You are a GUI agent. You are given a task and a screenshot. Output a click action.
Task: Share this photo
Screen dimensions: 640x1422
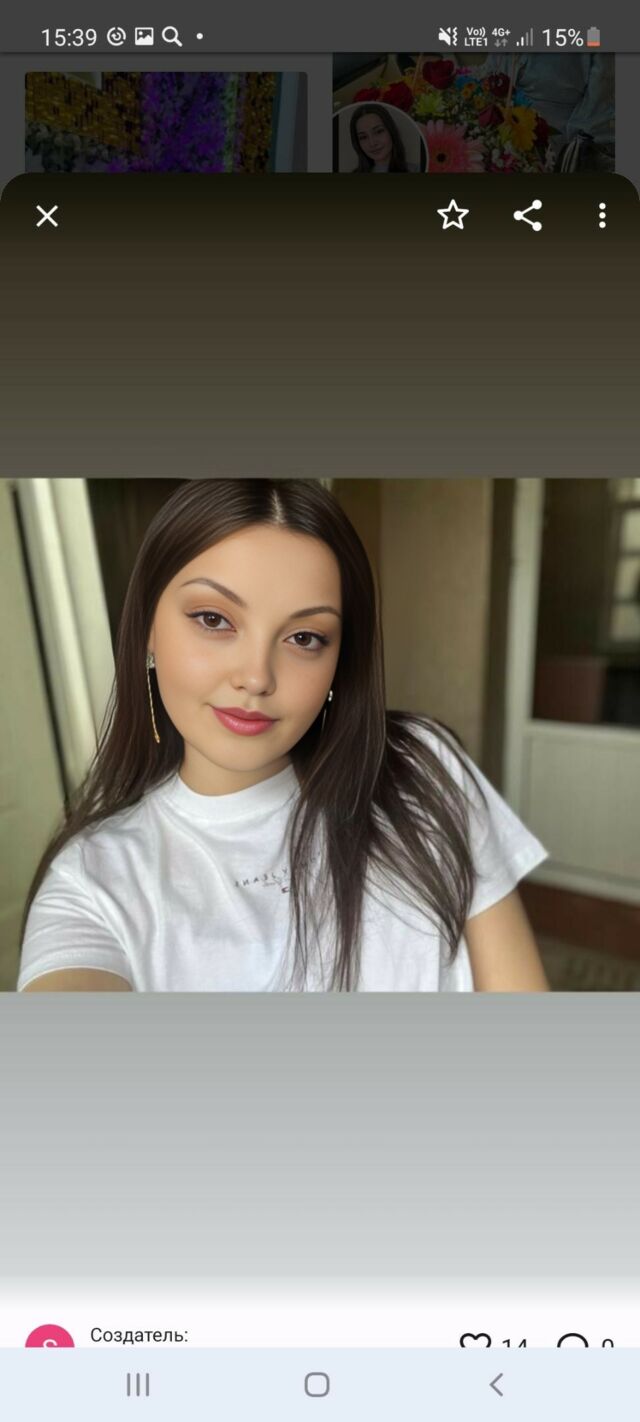528,215
